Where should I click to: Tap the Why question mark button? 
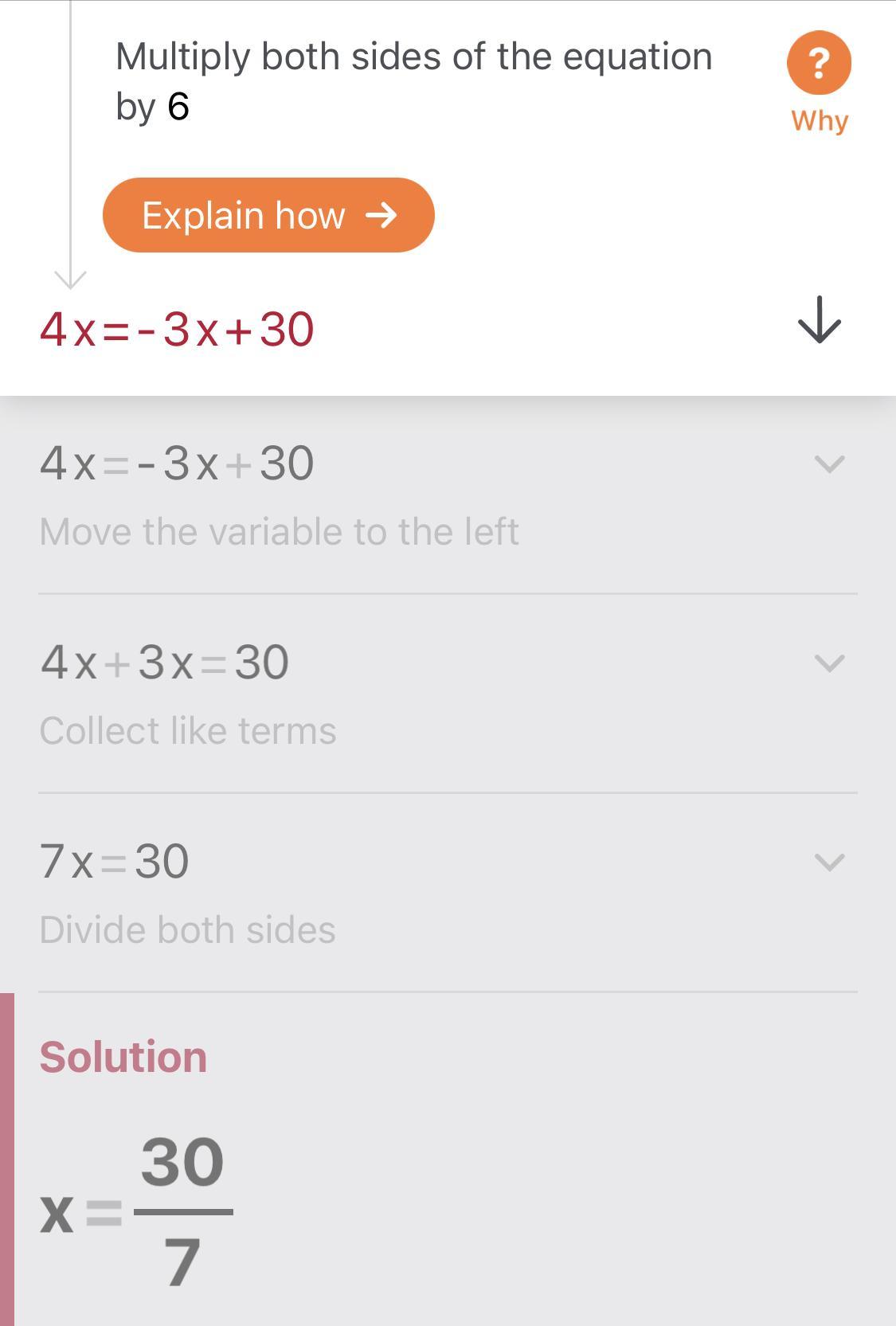[x=819, y=64]
